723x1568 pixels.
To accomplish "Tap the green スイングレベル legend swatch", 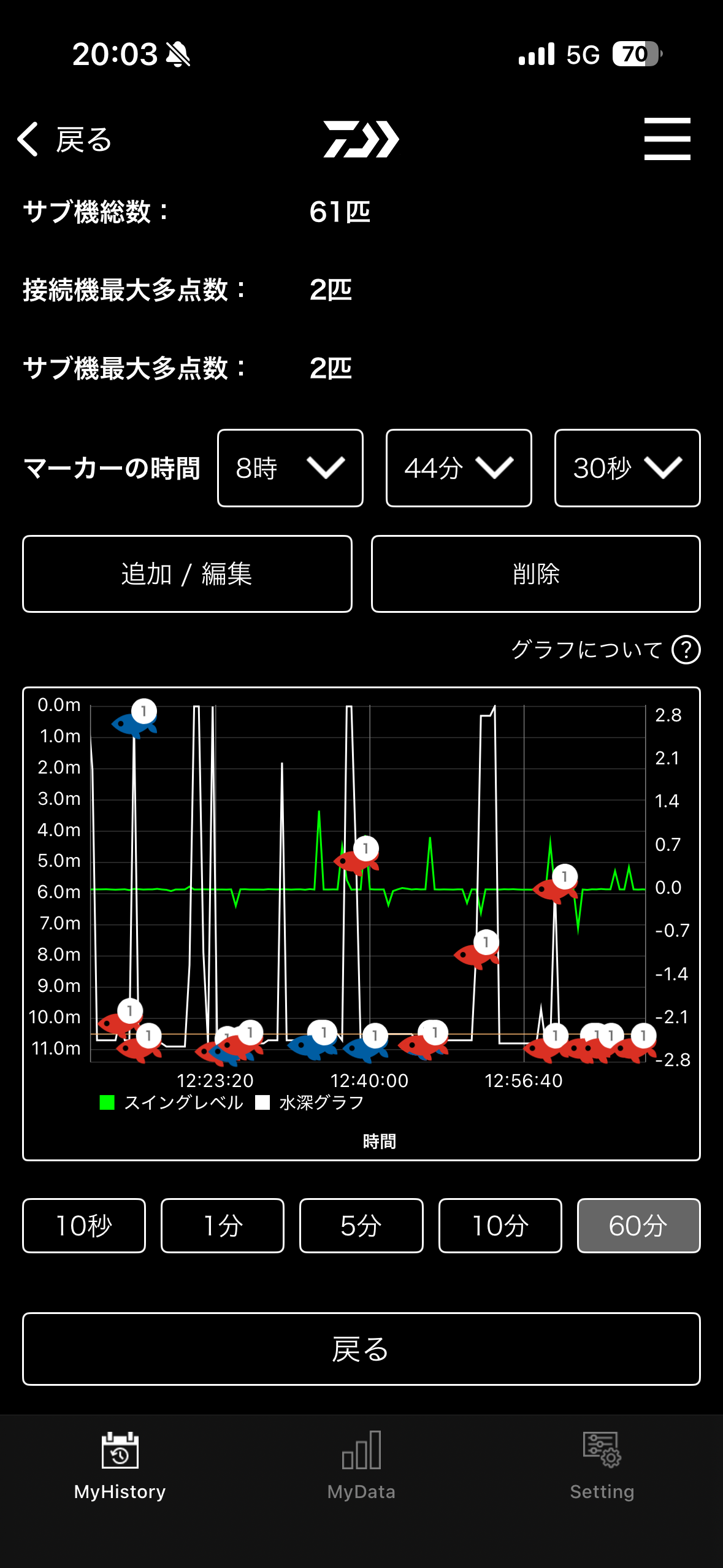I will tap(107, 1101).
